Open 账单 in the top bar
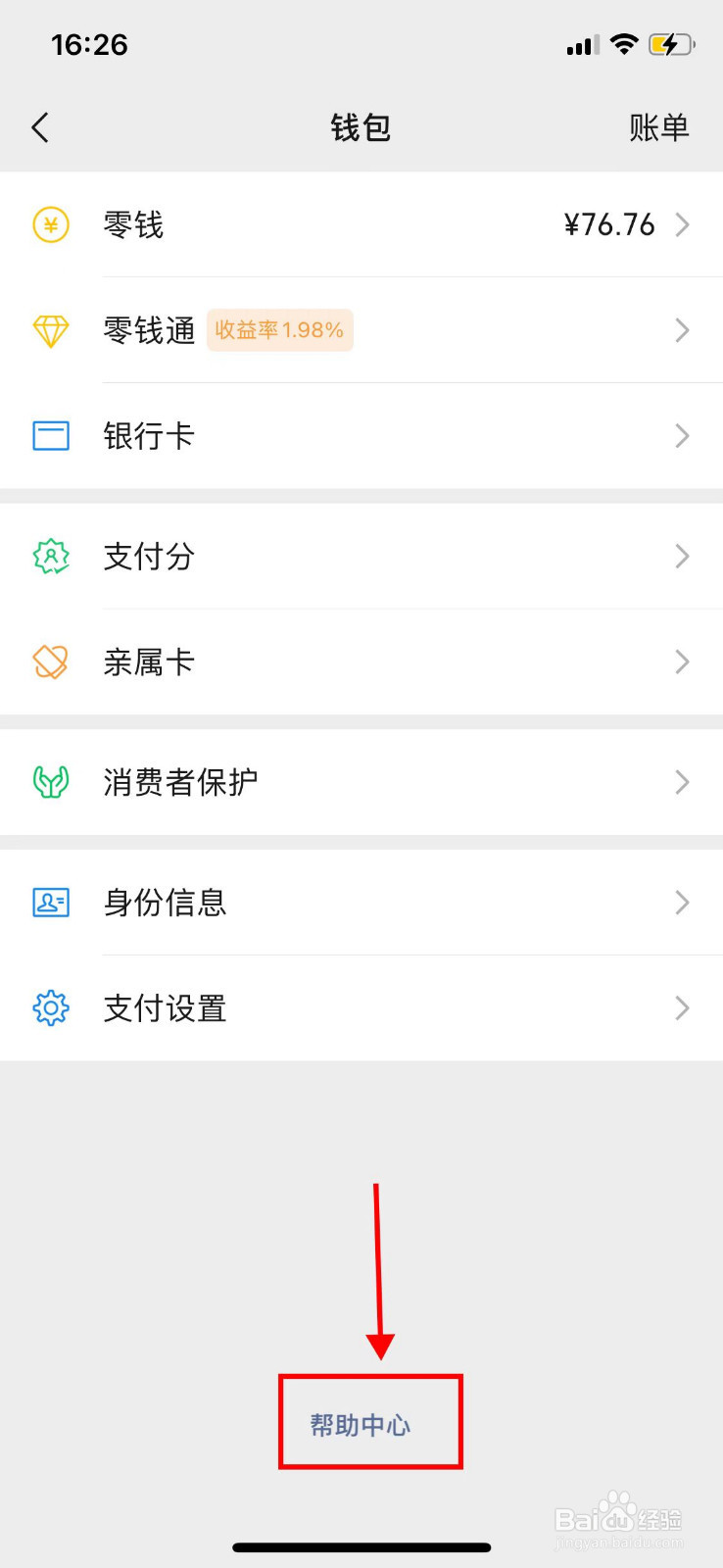 659,127
